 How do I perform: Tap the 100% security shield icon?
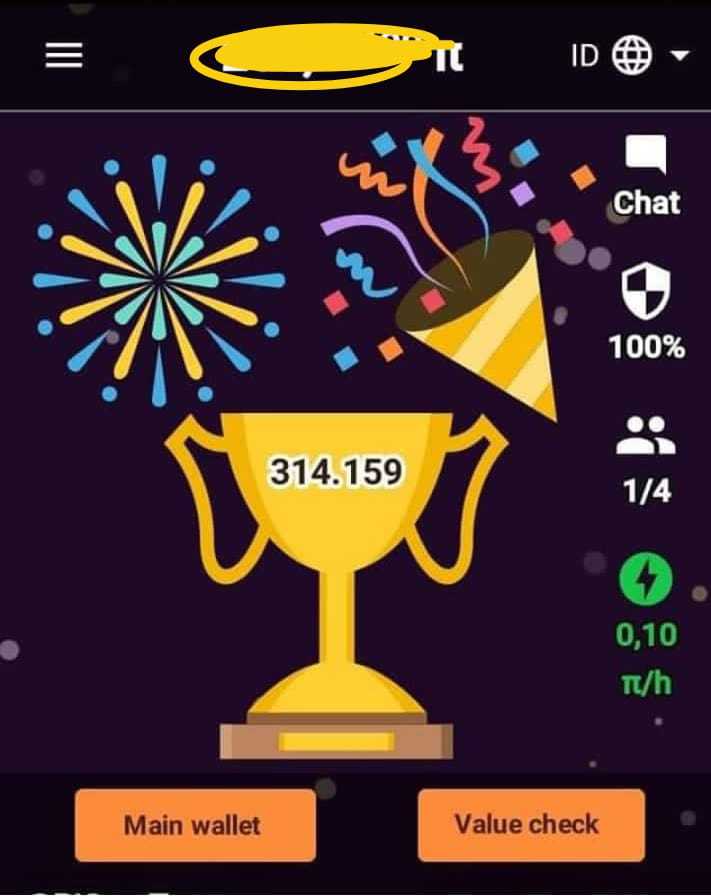tap(646, 293)
